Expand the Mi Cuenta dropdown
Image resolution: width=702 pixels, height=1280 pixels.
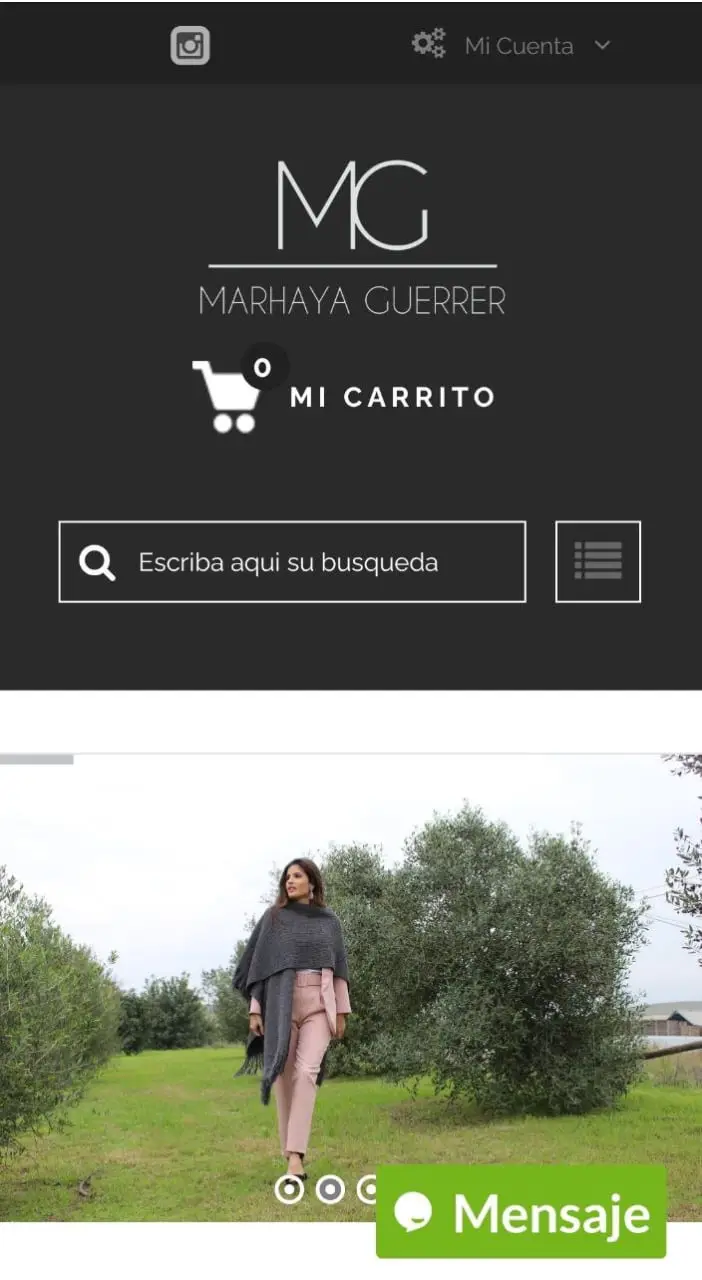[511, 45]
